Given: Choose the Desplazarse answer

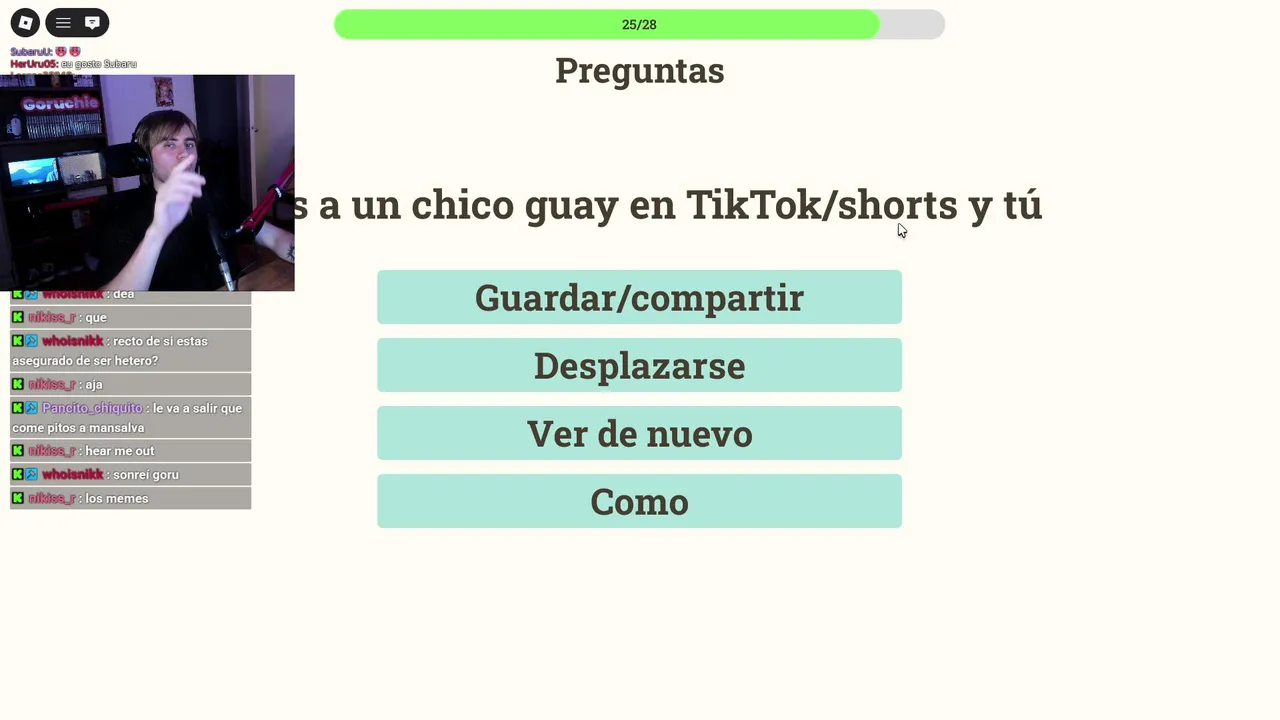Looking at the screenshot, I should point(639,365).
